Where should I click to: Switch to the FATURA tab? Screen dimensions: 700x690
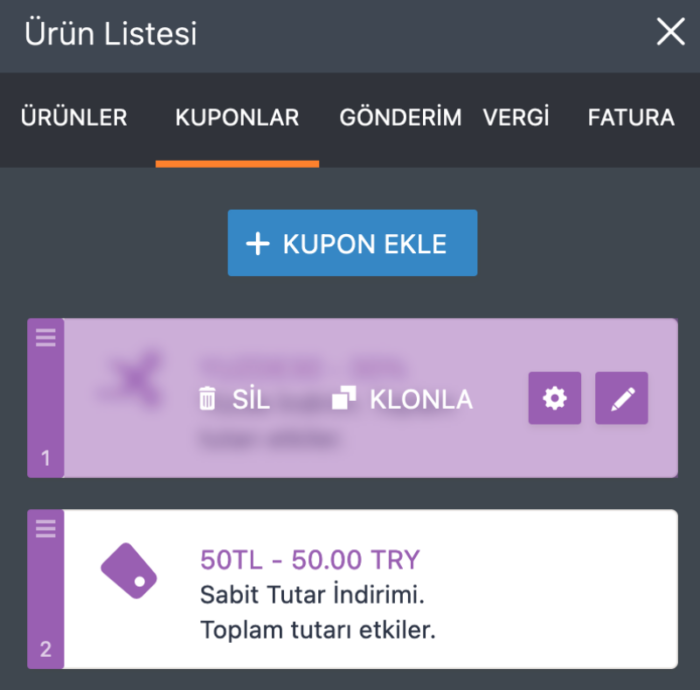pos(631,118)
